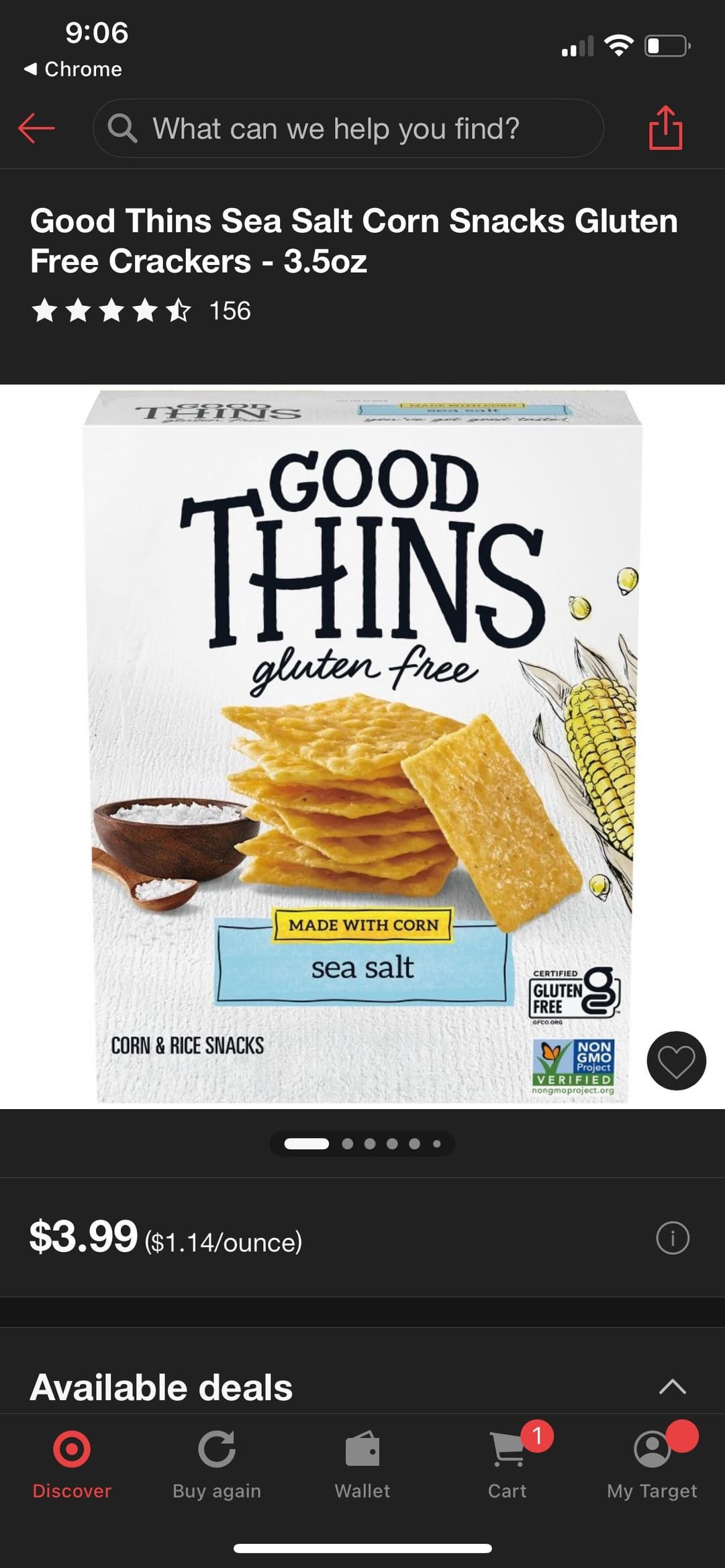The image size is (725, 1568).
Task: Share this Good Thins product
Action: (665, 127)
